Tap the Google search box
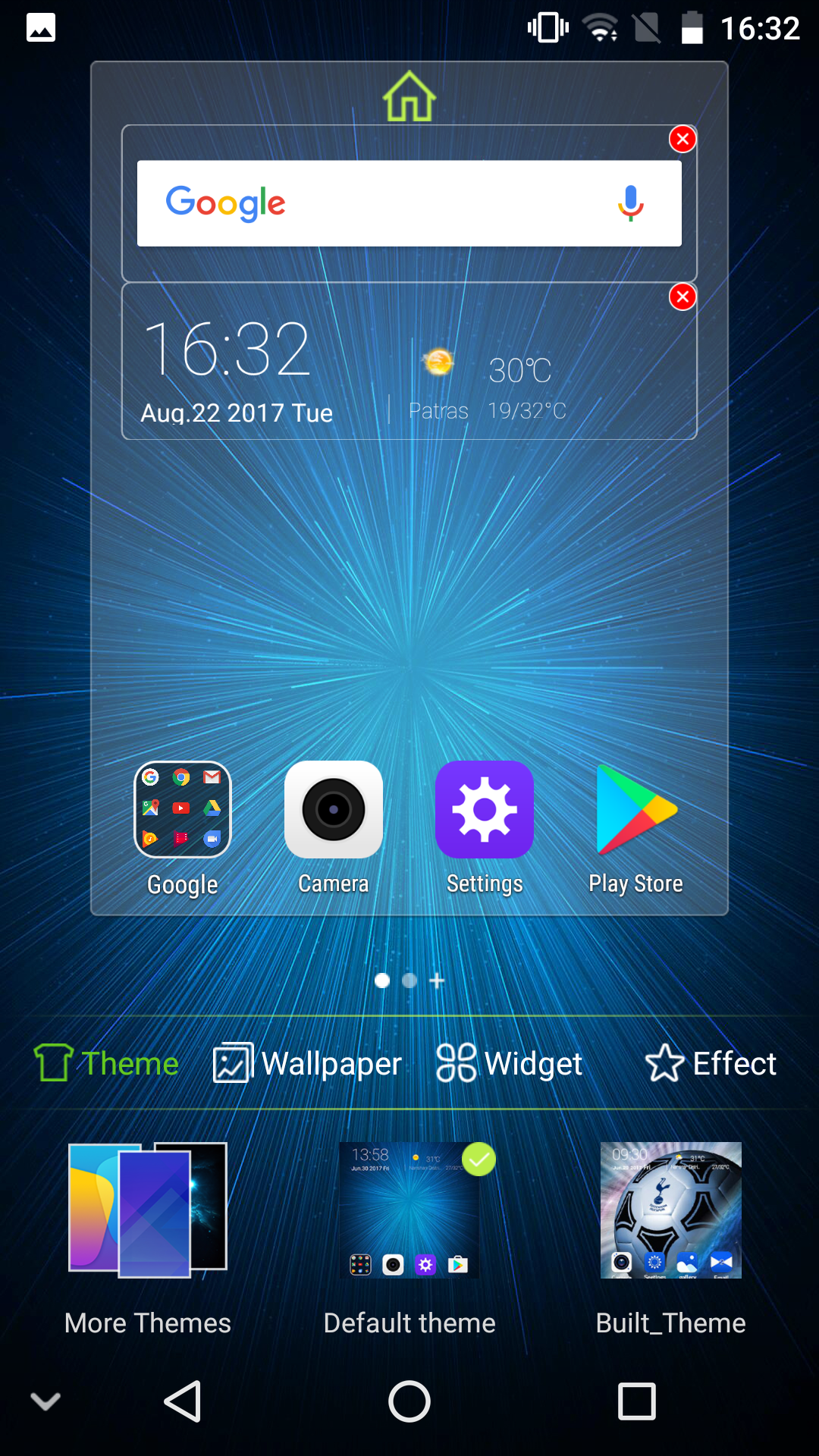This screenshot has width=819, height=1456. coord(409,203)
